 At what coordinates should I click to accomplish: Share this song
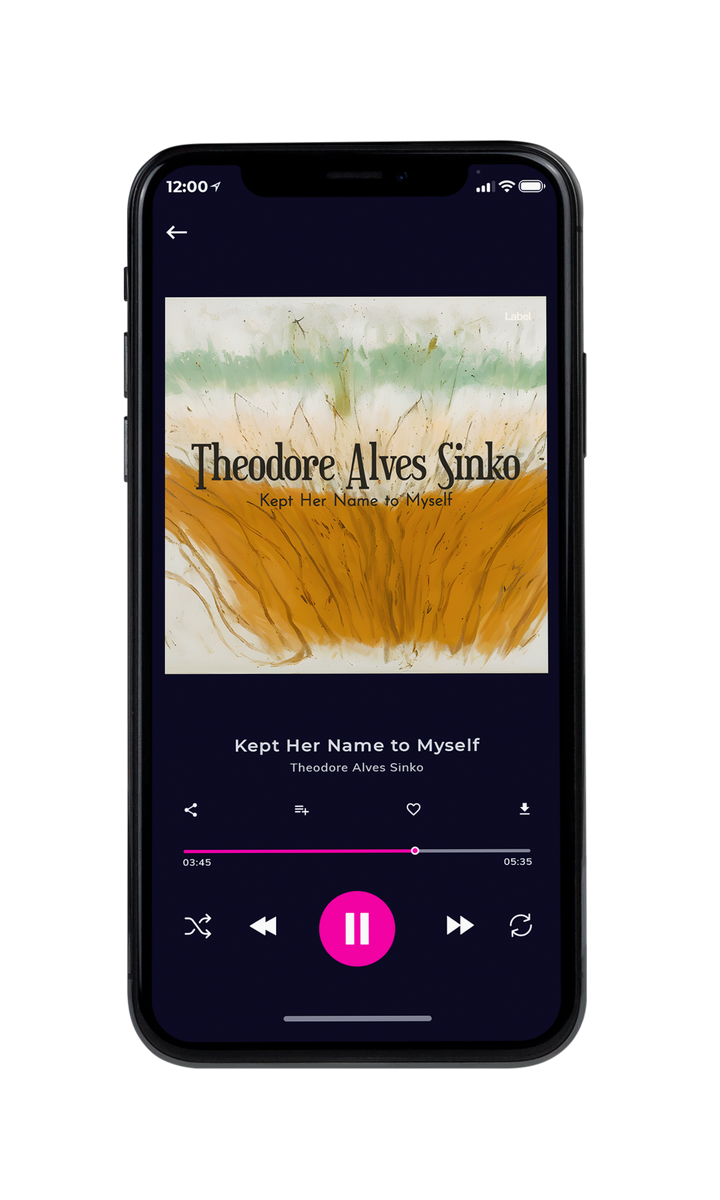point(191,810)
